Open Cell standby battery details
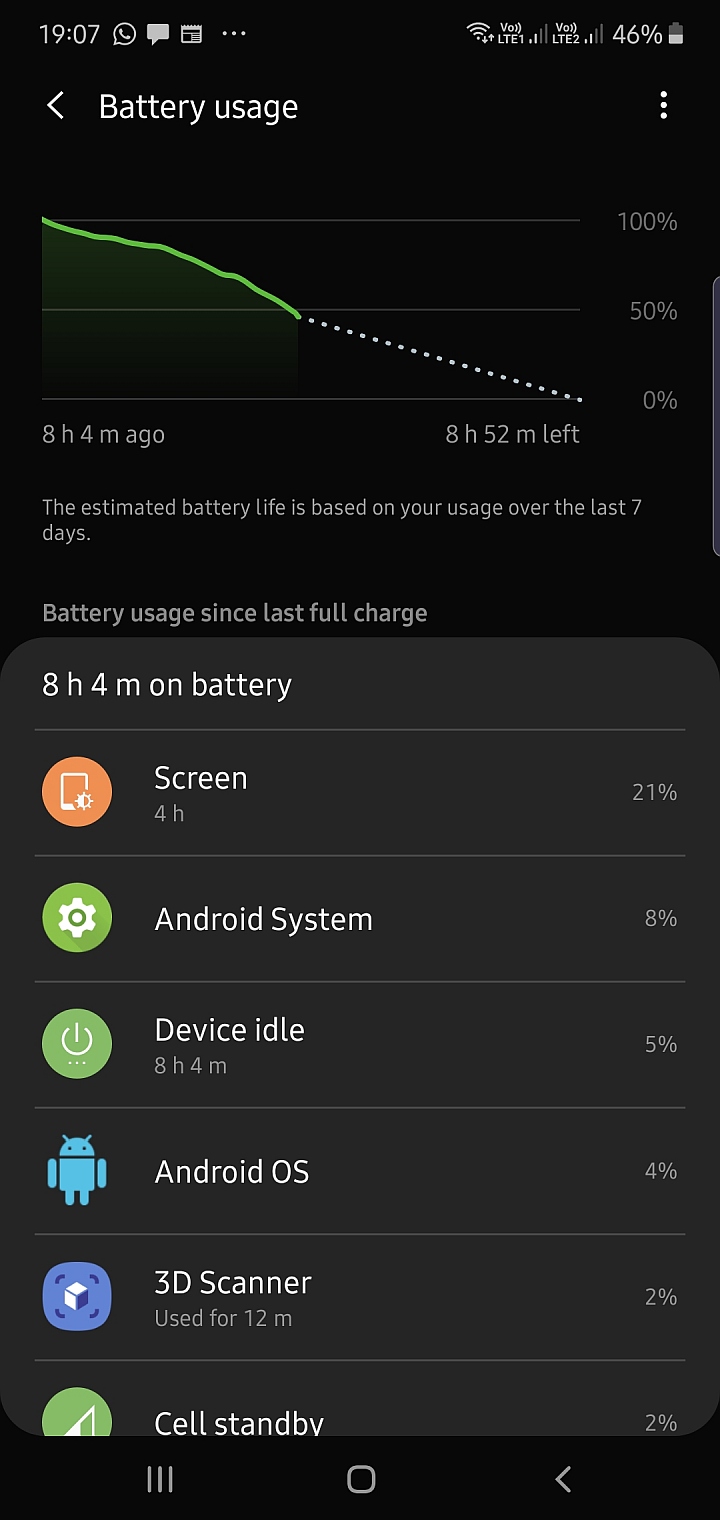The width and height of the screenshot is (720, 1520). pyautogui.click(x=360, y=1415)
